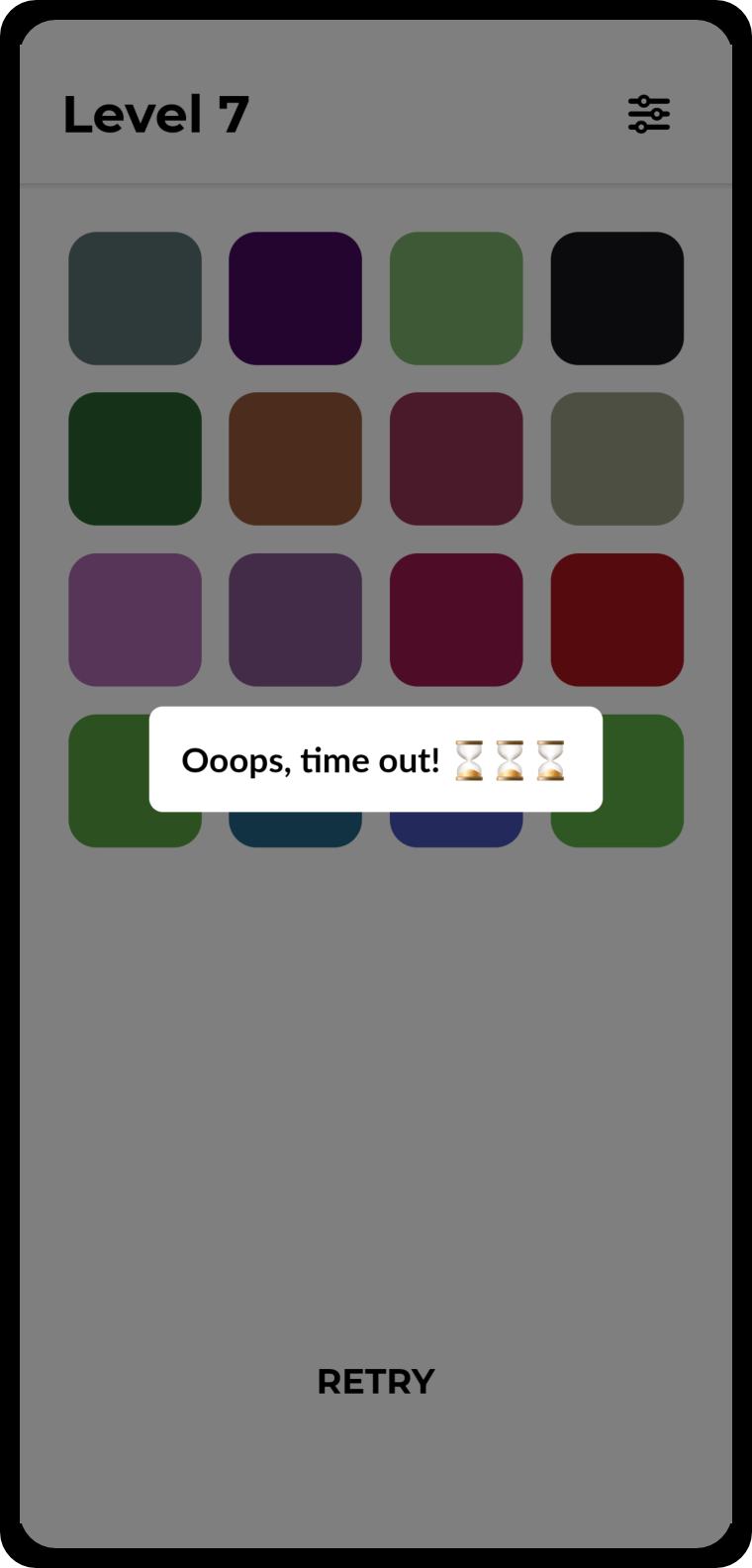The width and height of the screenshot is (752, 1568).
Task: Open the settings sliders icon
Action: coord(649,114)
